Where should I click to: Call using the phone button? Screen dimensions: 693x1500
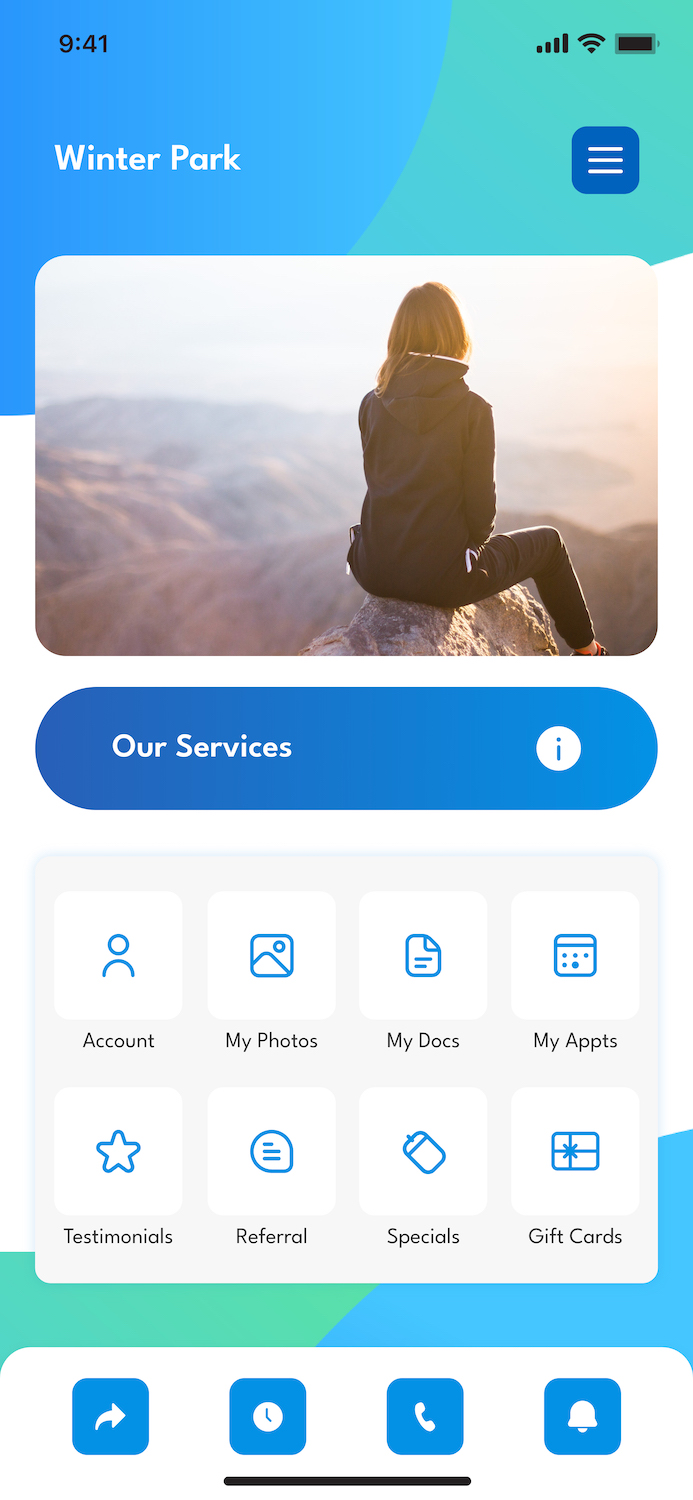[425, 1416]
